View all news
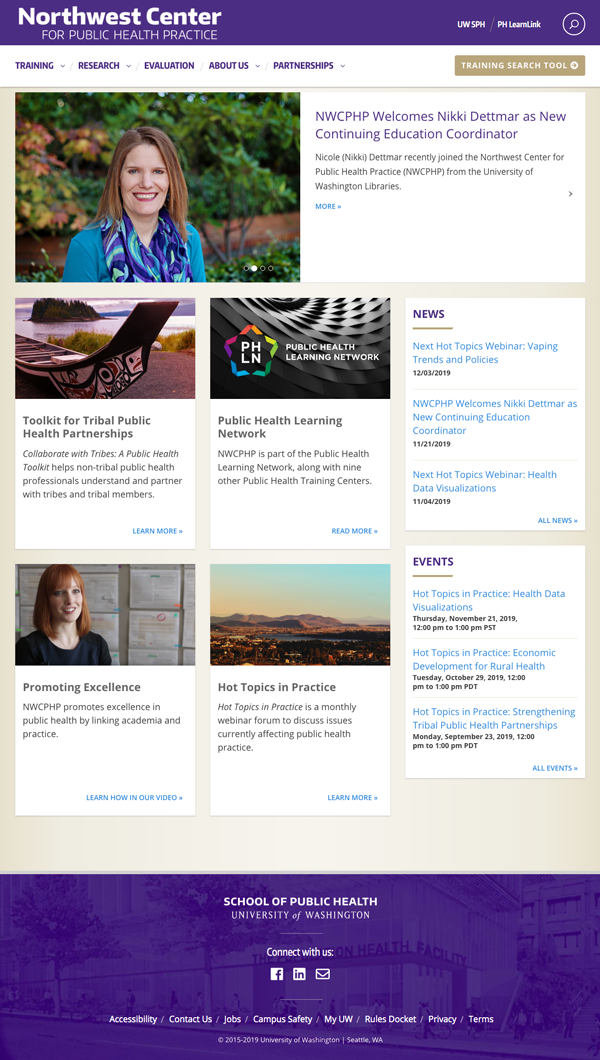The width and height of the screenshot is (600, 1060). tap(557, 521)
